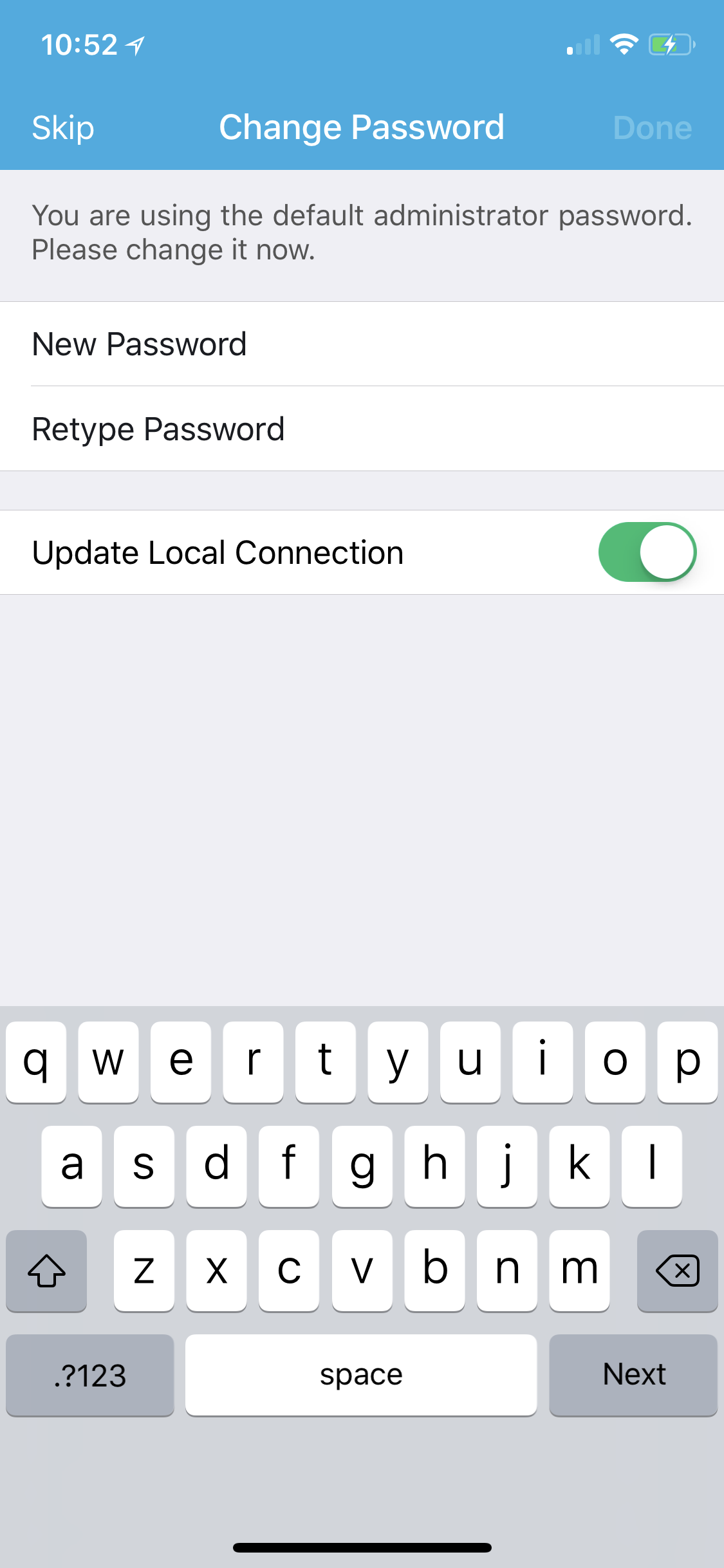724x1568 pixels.
Task: Tap Done to save password
Action: [x=653, y=127]
